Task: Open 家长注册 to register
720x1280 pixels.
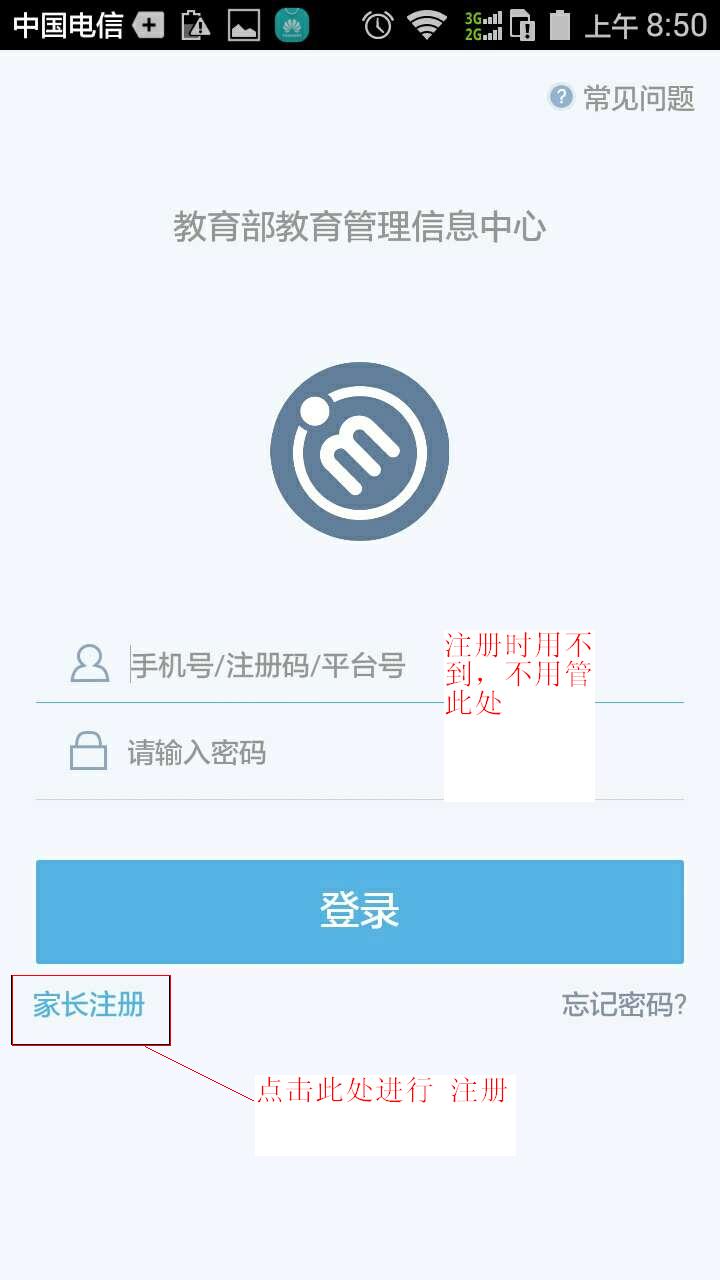Action: (x=90, y=1005)
